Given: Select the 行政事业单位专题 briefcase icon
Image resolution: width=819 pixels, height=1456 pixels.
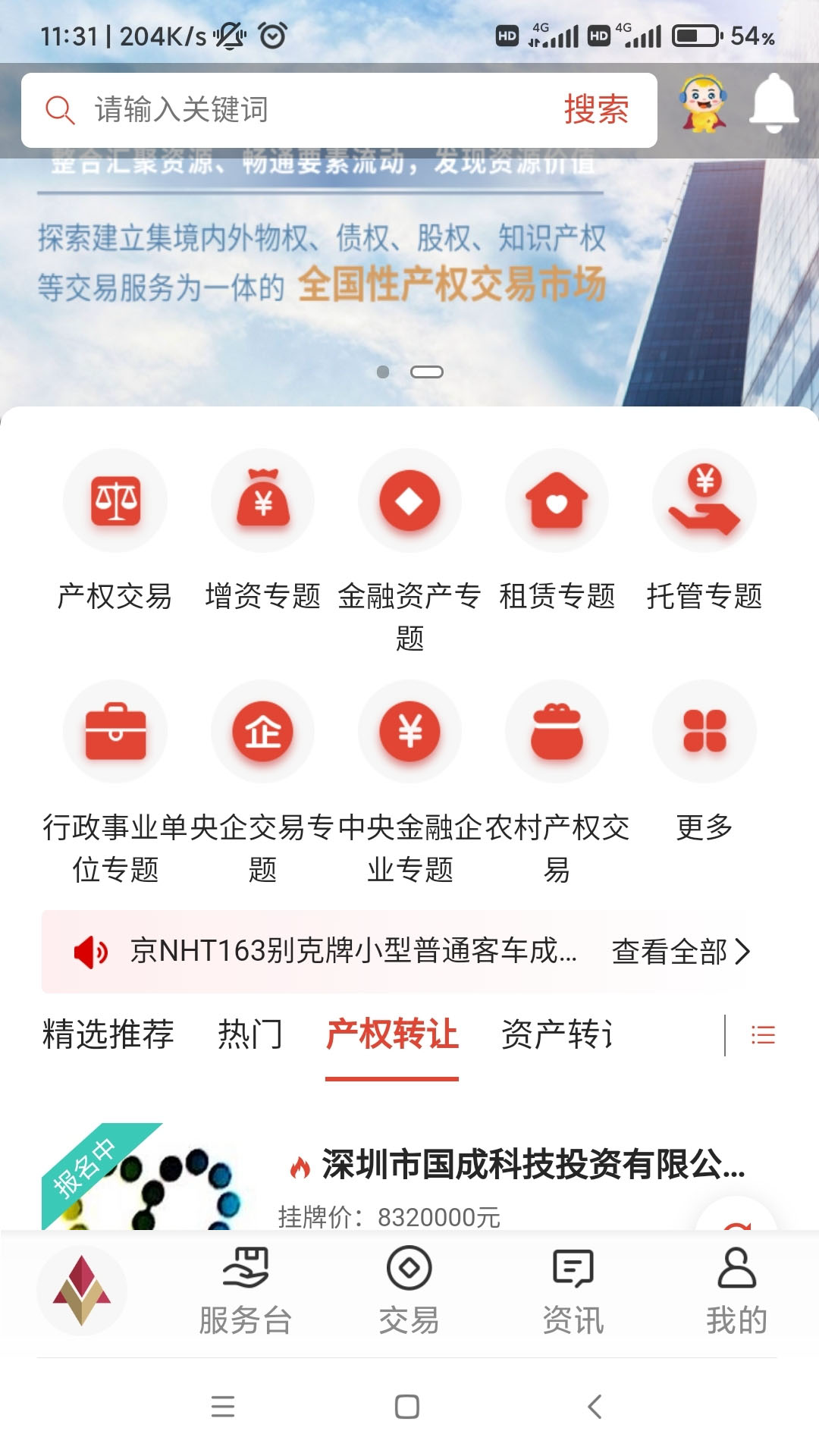Looking at the screenshot, I should [x=115, y=730].
